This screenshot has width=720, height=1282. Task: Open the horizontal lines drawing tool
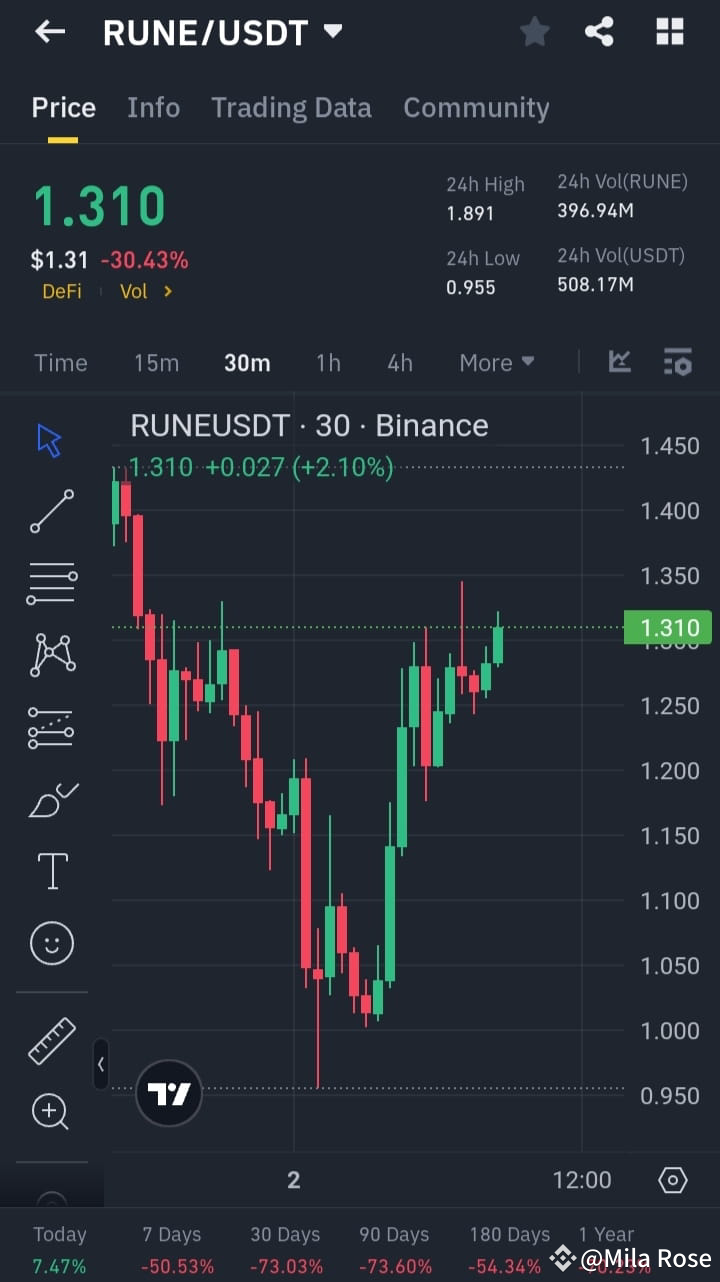coord(51,583)
